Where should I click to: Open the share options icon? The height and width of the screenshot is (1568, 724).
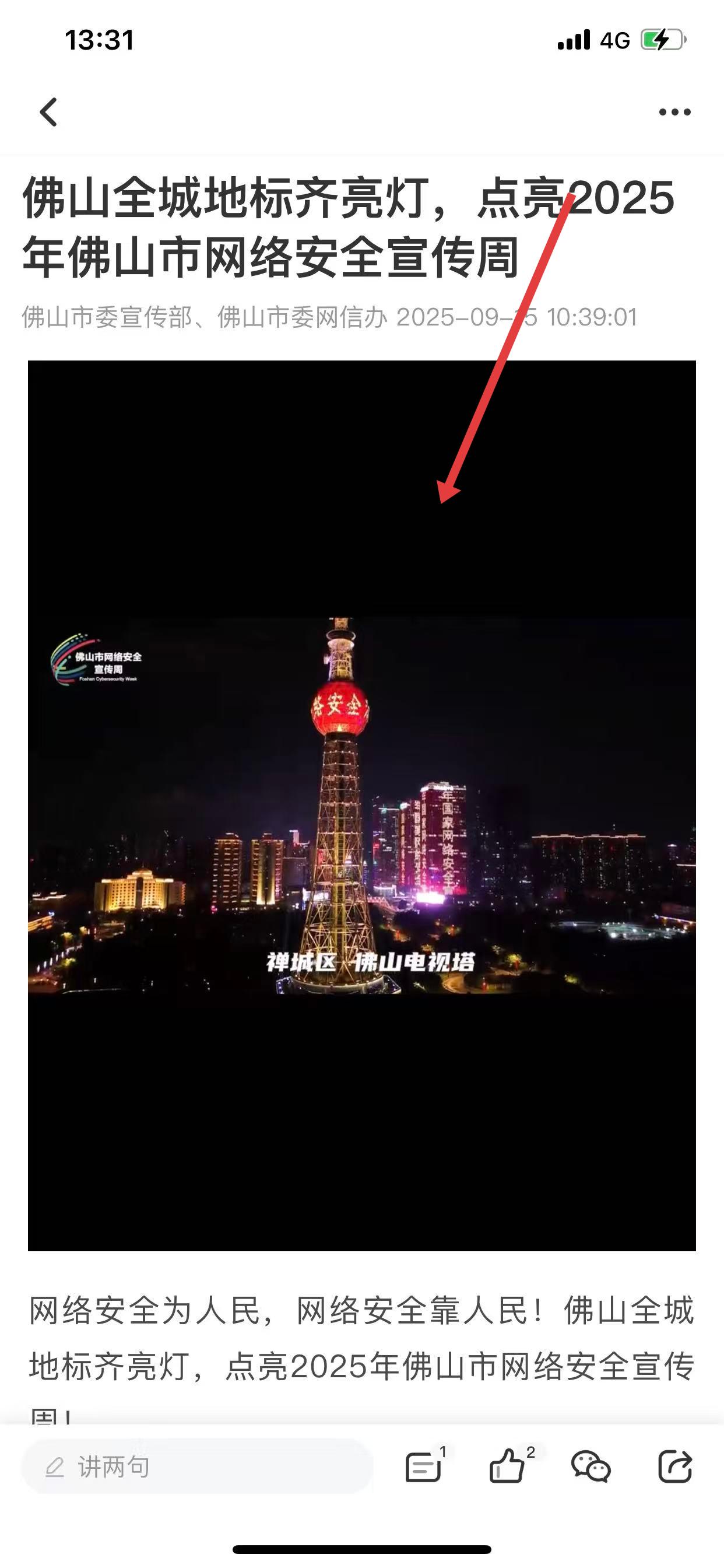[674, 1466]
